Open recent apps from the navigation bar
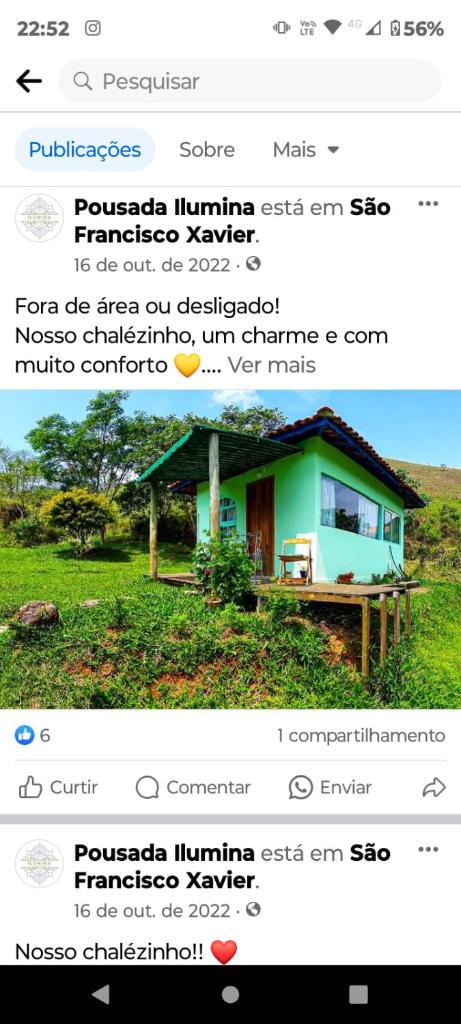Screen dimensions: 461x1024 [358, 995]
